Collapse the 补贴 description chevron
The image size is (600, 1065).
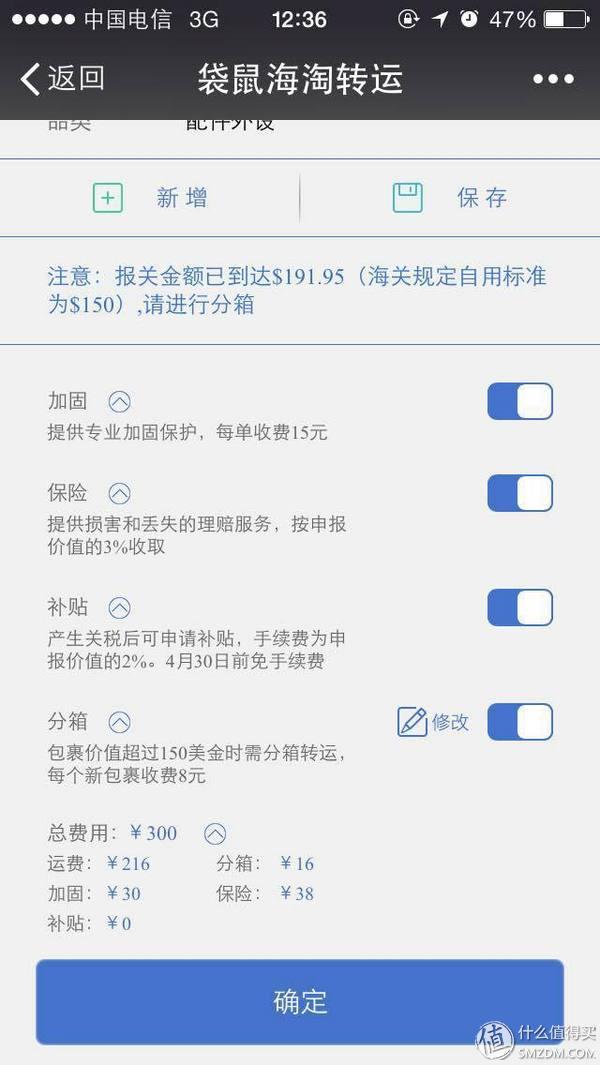click(120, 608)
